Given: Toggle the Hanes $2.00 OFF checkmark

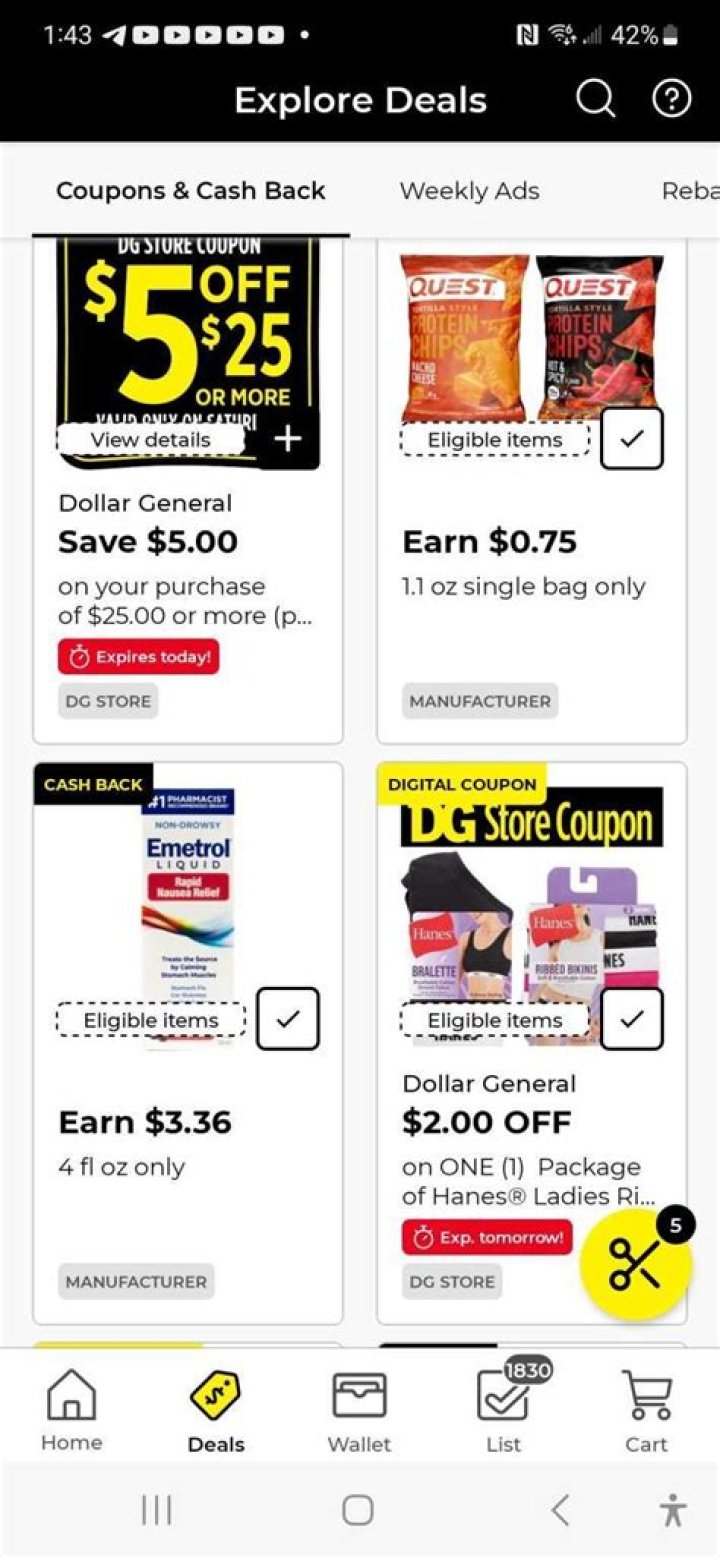Looking at the screenshot, I should pos(631,1019).
